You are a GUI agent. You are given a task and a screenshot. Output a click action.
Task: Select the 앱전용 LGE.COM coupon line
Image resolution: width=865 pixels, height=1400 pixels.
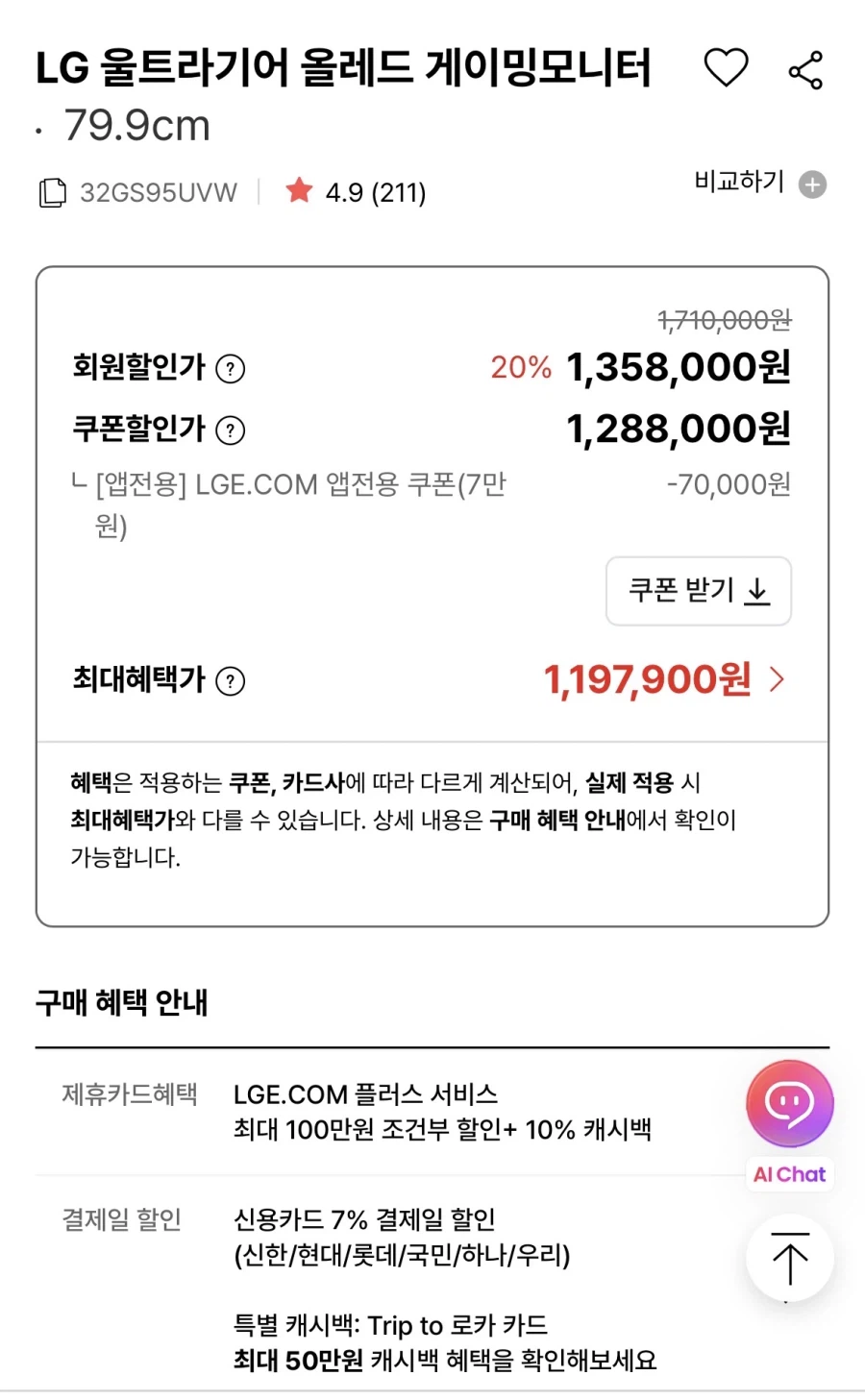pos(298,485)
